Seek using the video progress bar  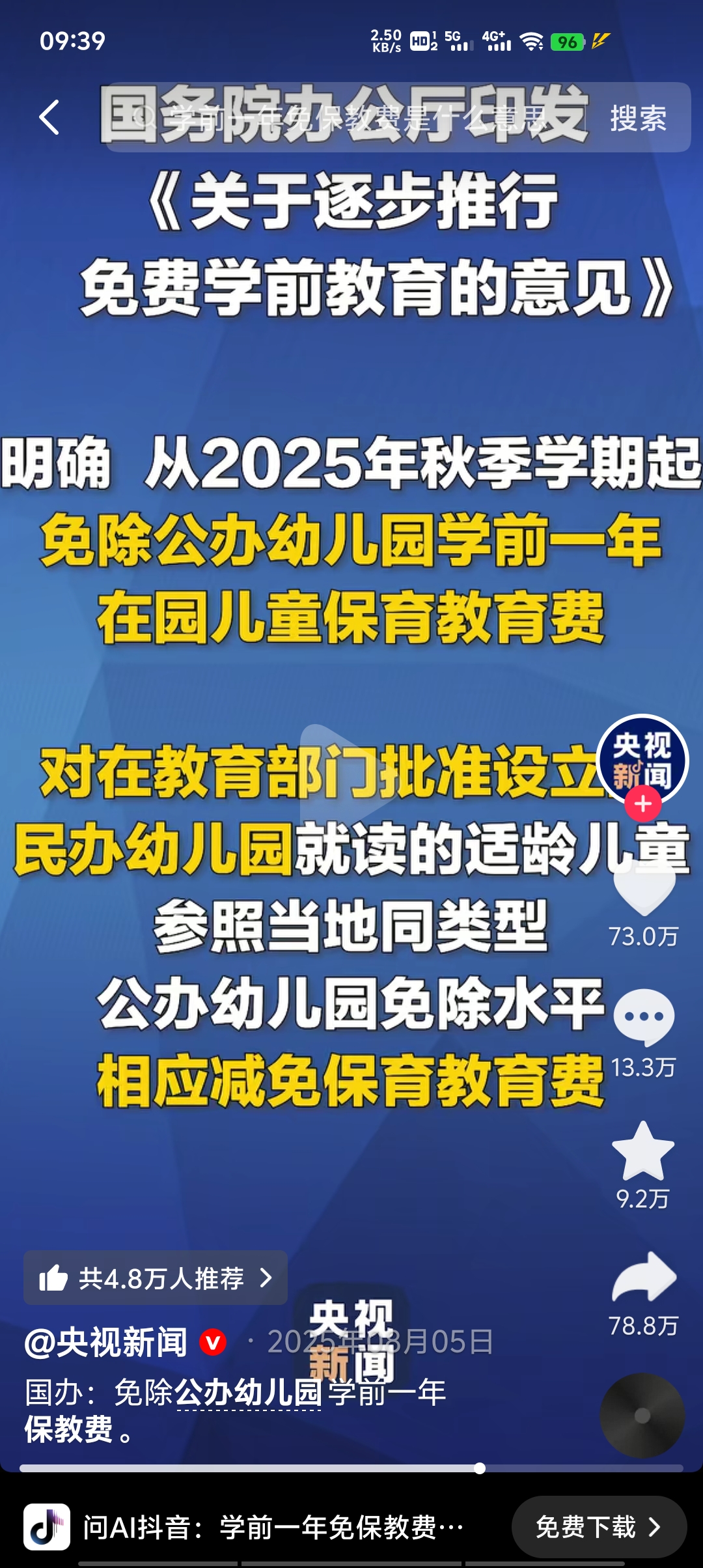pyautogui.click(x=351, y=1468)
